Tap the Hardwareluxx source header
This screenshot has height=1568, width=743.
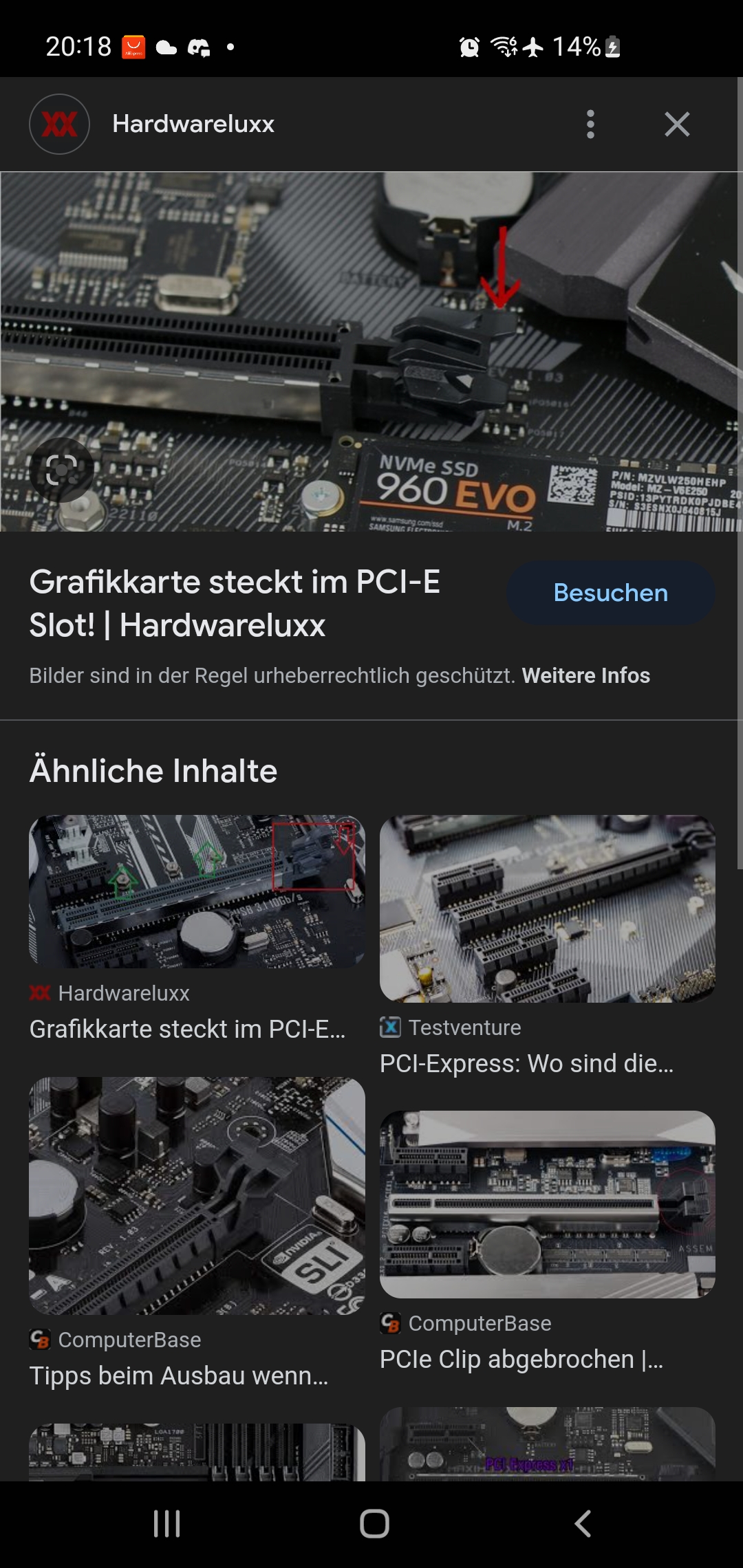click(x=193, y=124)
